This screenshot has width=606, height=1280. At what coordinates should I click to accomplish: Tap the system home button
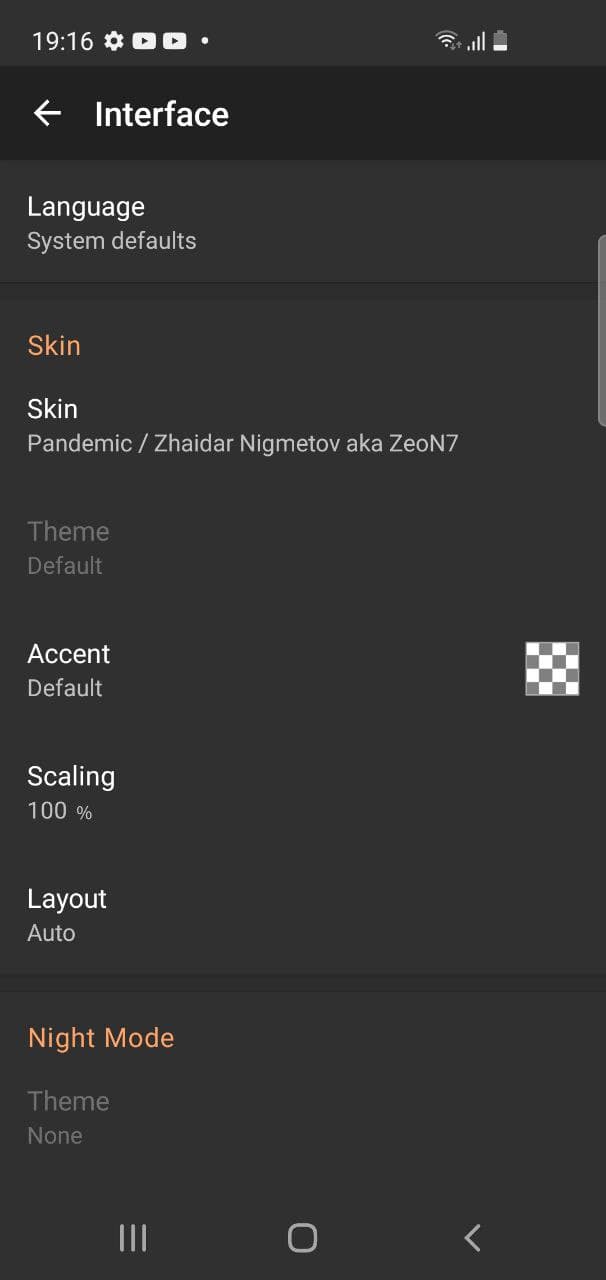point(302,1238)
